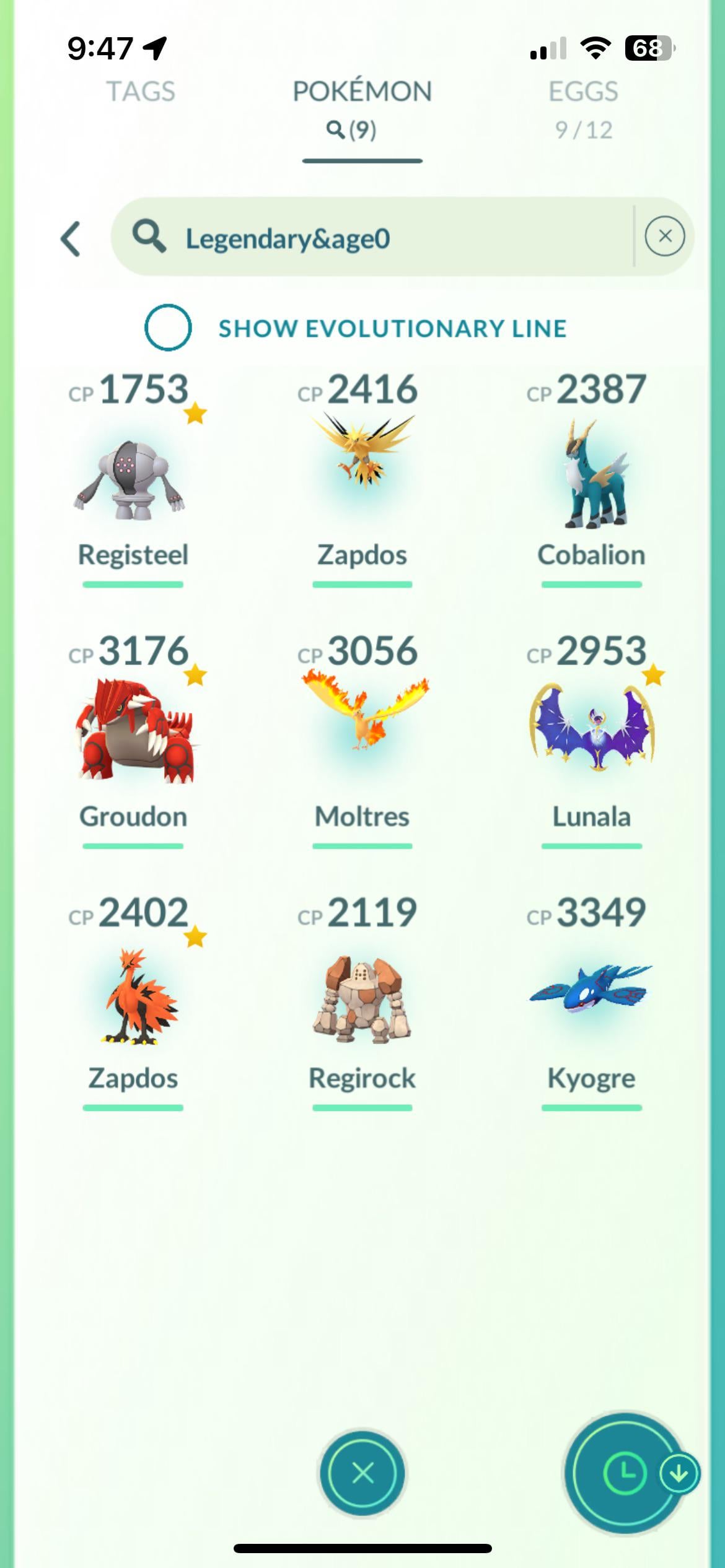The height and width of the screenshot is (1568, 725).
Task: Go back with the left arrow
Action: click(71, 238)
